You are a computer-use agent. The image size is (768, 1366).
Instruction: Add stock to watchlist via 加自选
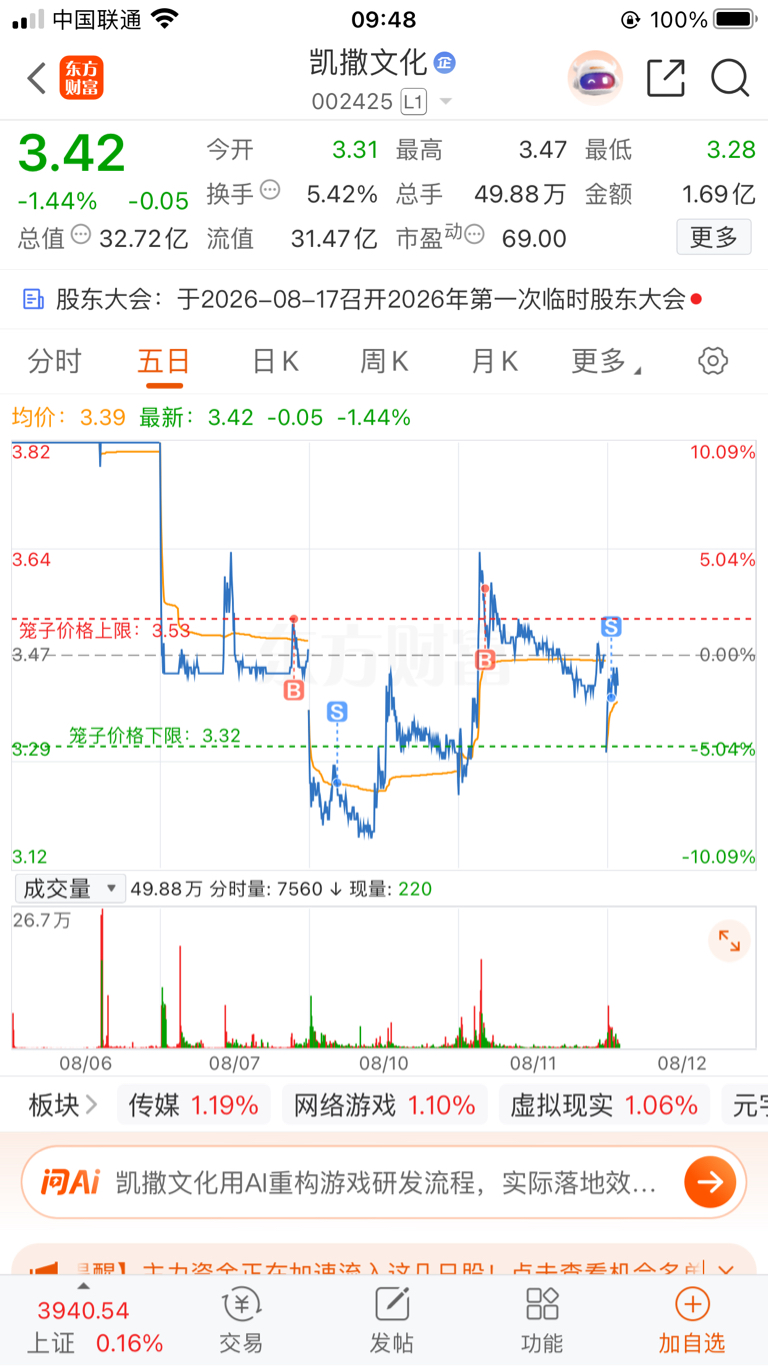[x=692, y=1320]
